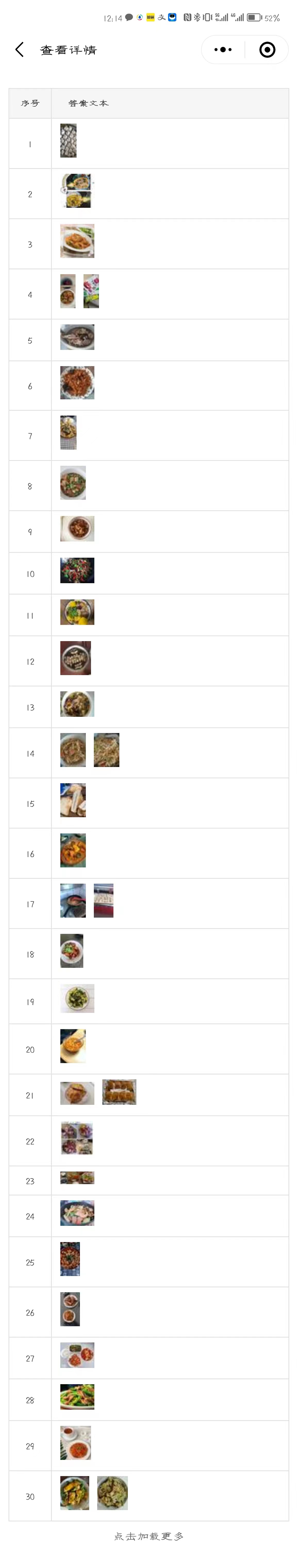This screenshot has height=1568, width=297.
Task: Close the mini program via circle button
Action: pos(267,50)
